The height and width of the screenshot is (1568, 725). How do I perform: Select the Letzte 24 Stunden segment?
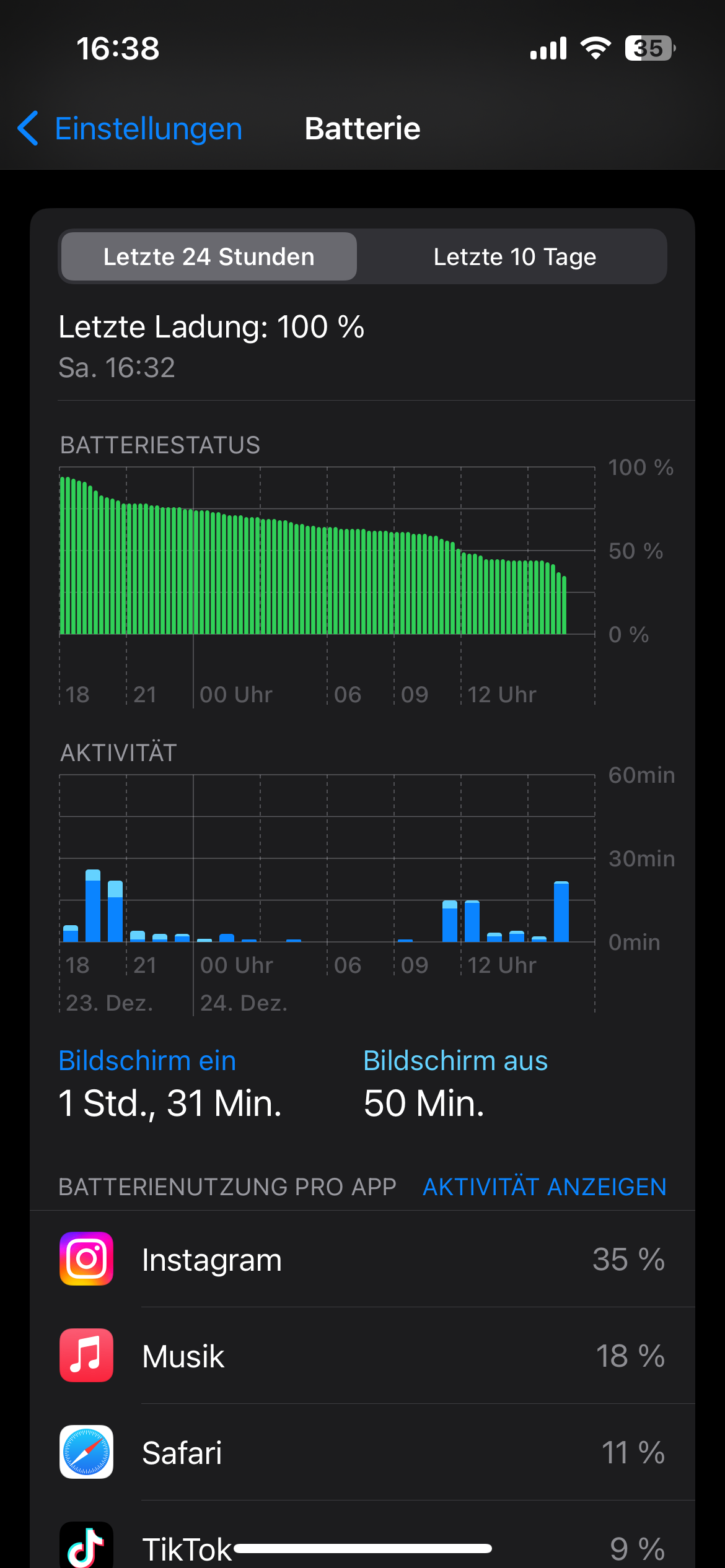point(209,256)
